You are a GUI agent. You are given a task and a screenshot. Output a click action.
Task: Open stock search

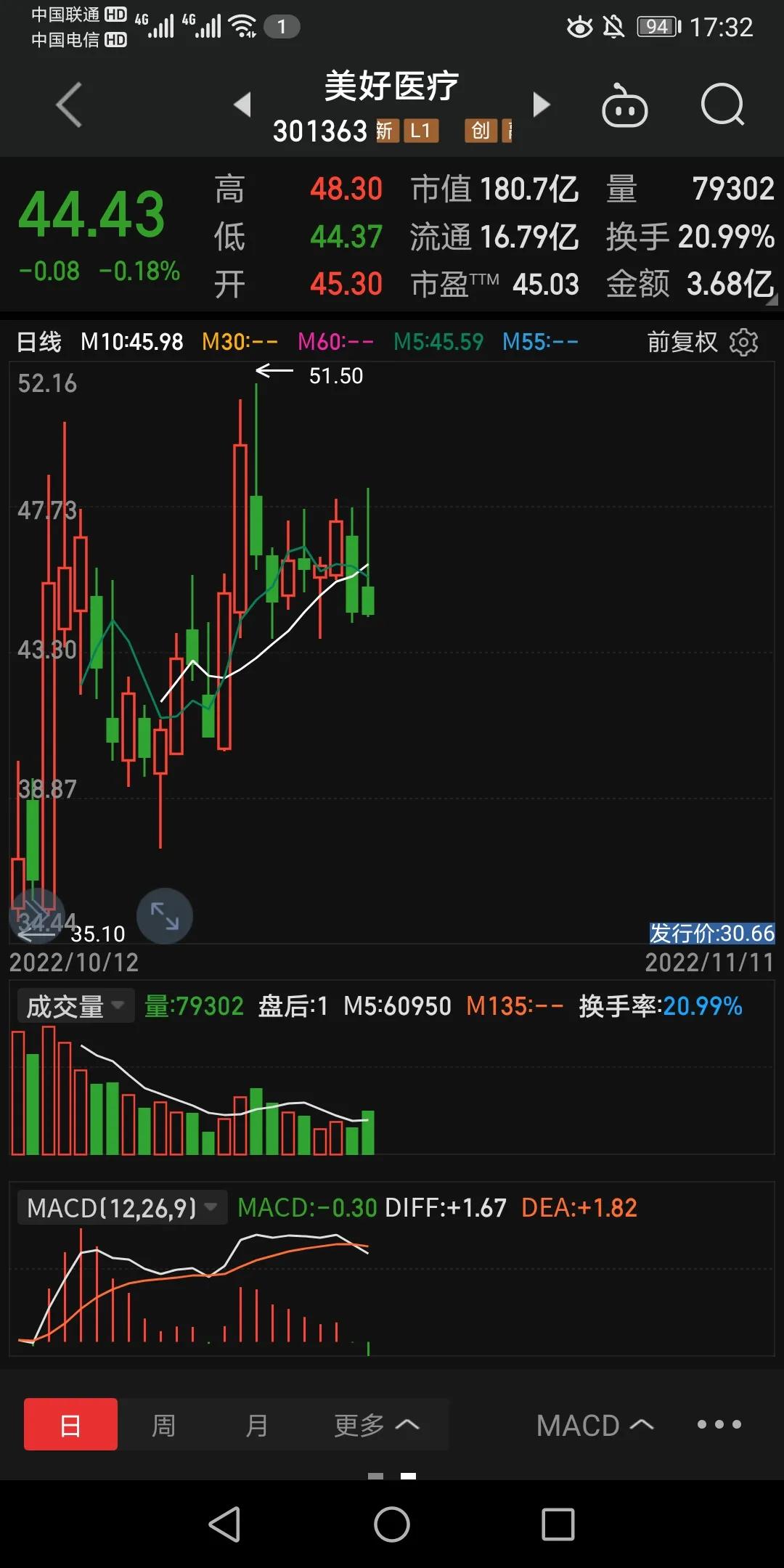723,105
